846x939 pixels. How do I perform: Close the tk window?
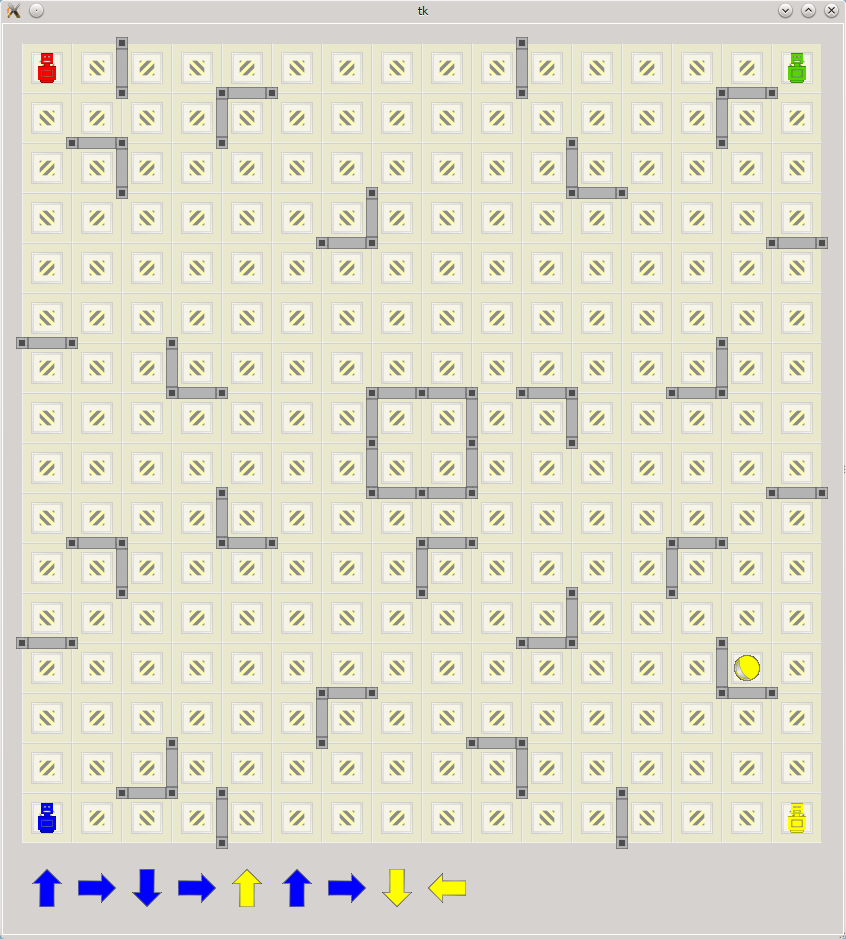[x=830, y=10]
